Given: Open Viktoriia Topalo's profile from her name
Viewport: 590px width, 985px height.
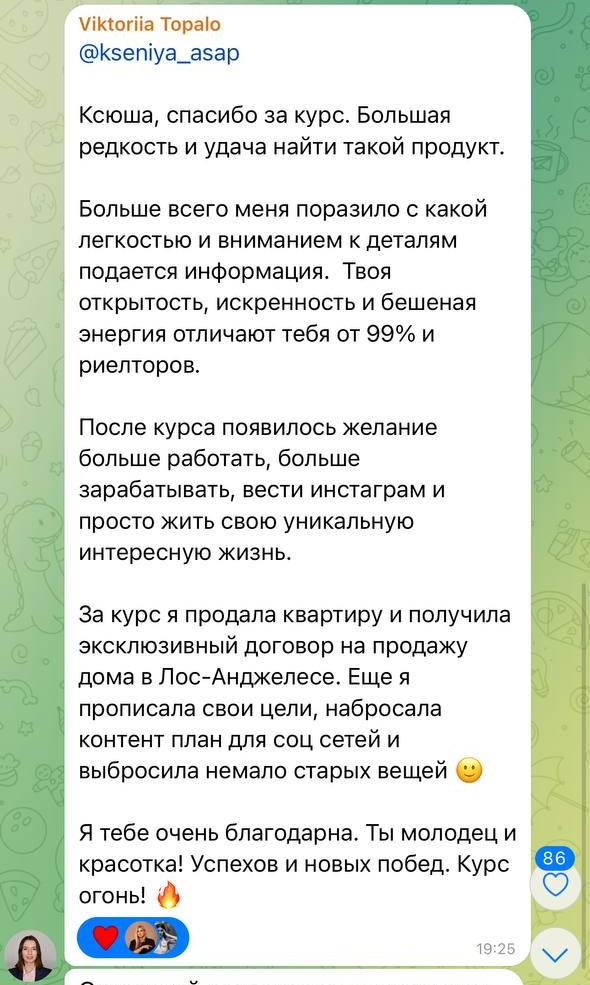Looking at the screenshot, I should point(150,24).
